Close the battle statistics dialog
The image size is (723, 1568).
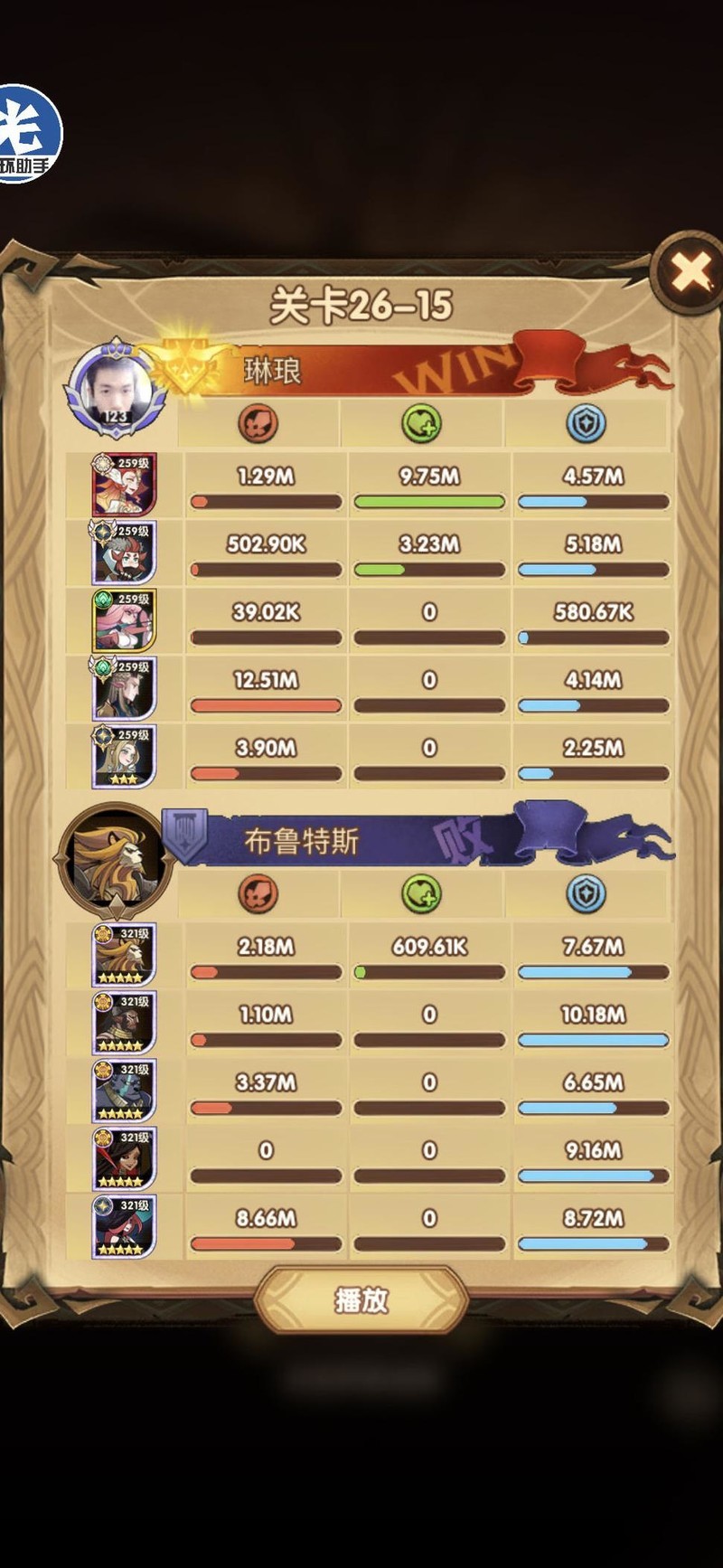tap(691, 272)
